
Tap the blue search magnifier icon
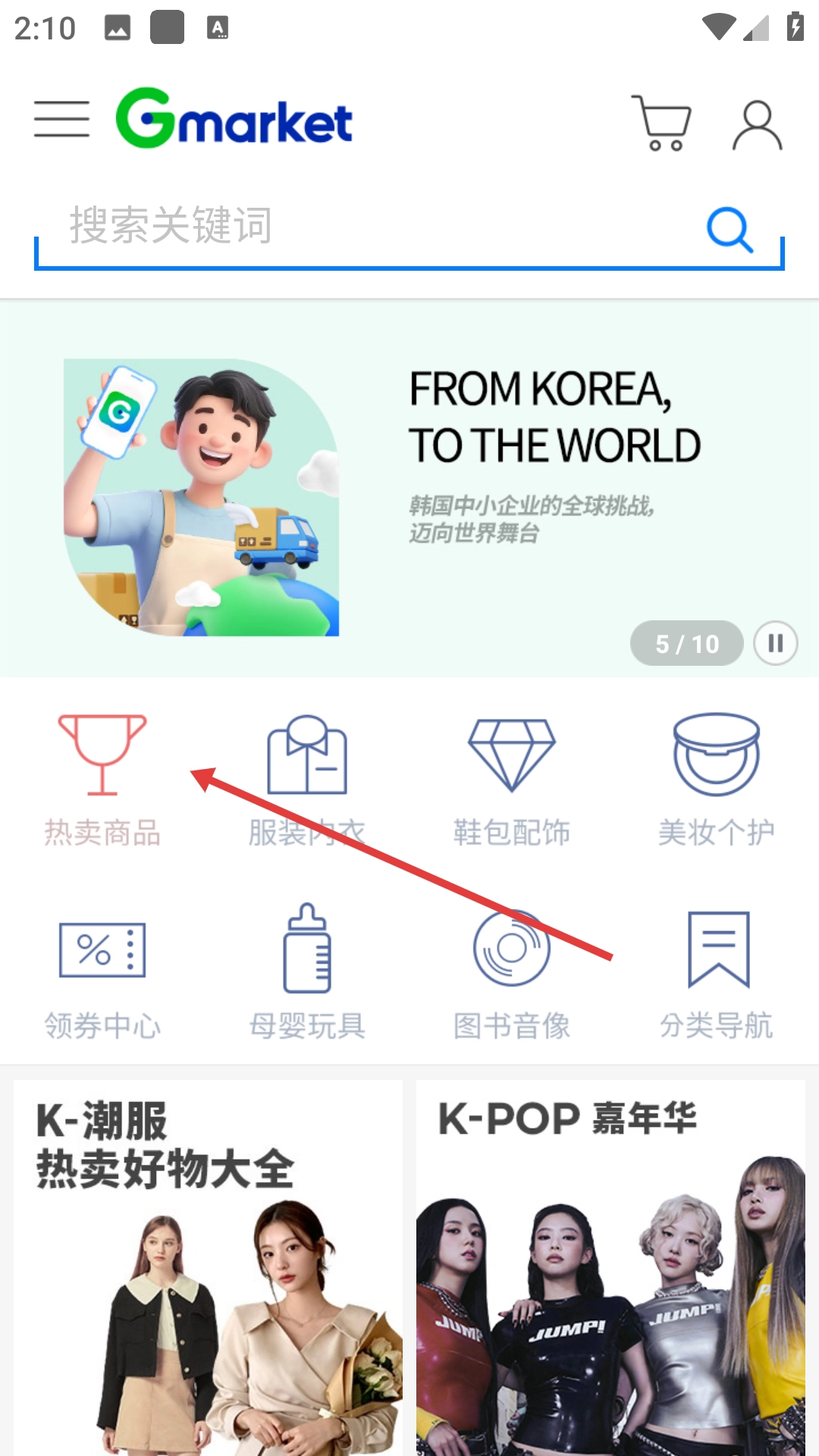[730, 229]
